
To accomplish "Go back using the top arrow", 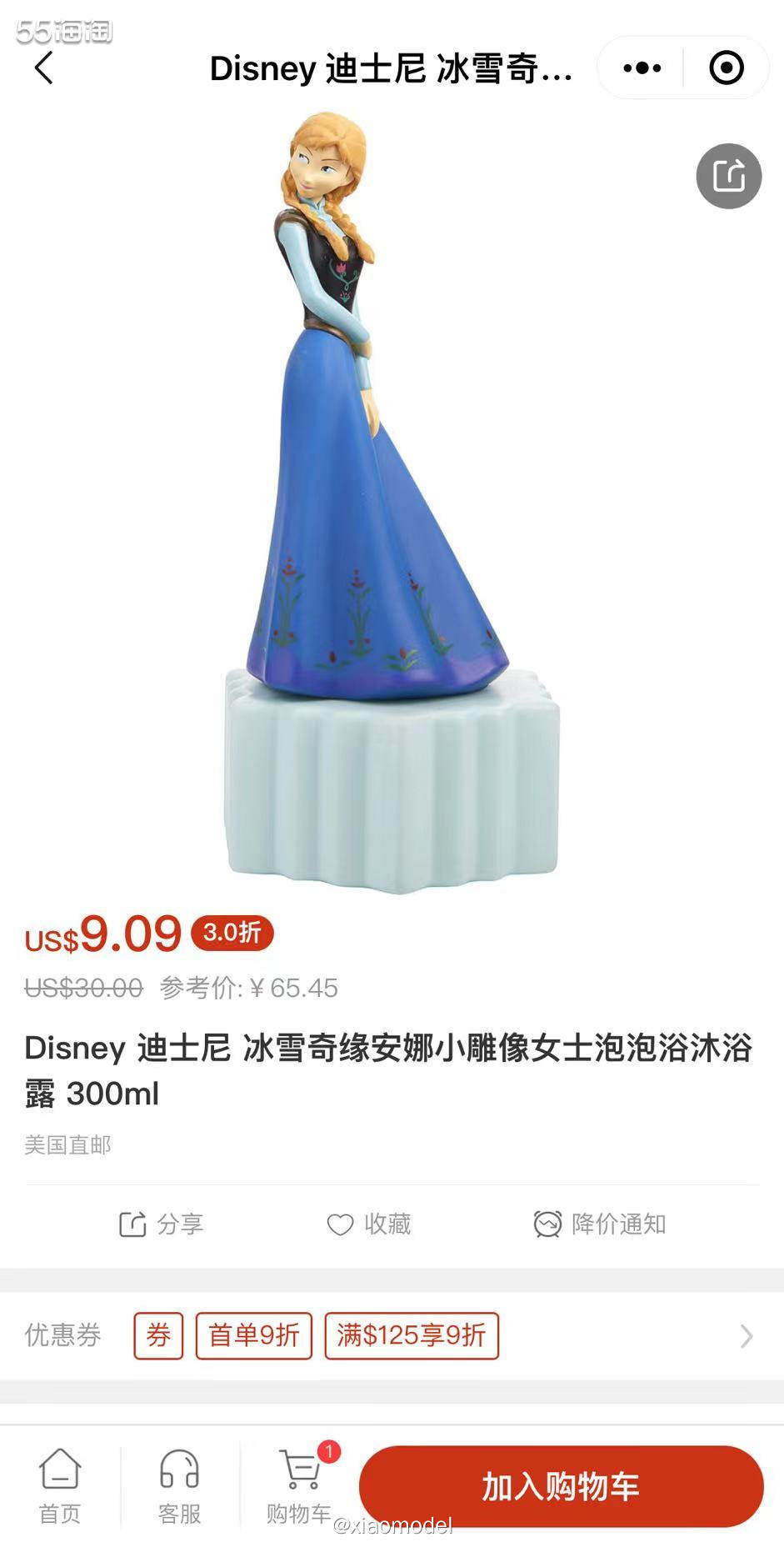I will pyautogui.click(x=44, y=68).
